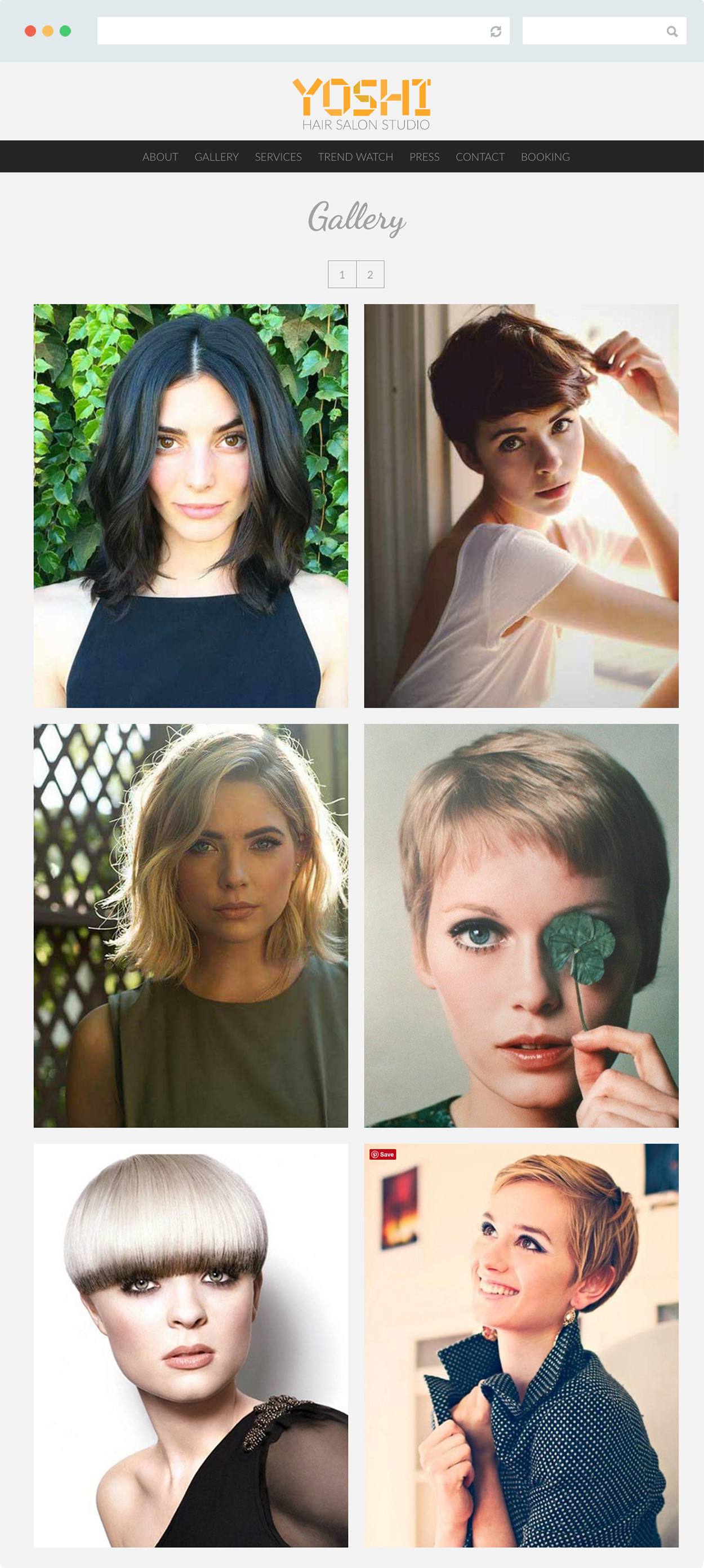Open the Contact page
Viewport: 704px width, 1568px height.
click(x=479, y=157)
